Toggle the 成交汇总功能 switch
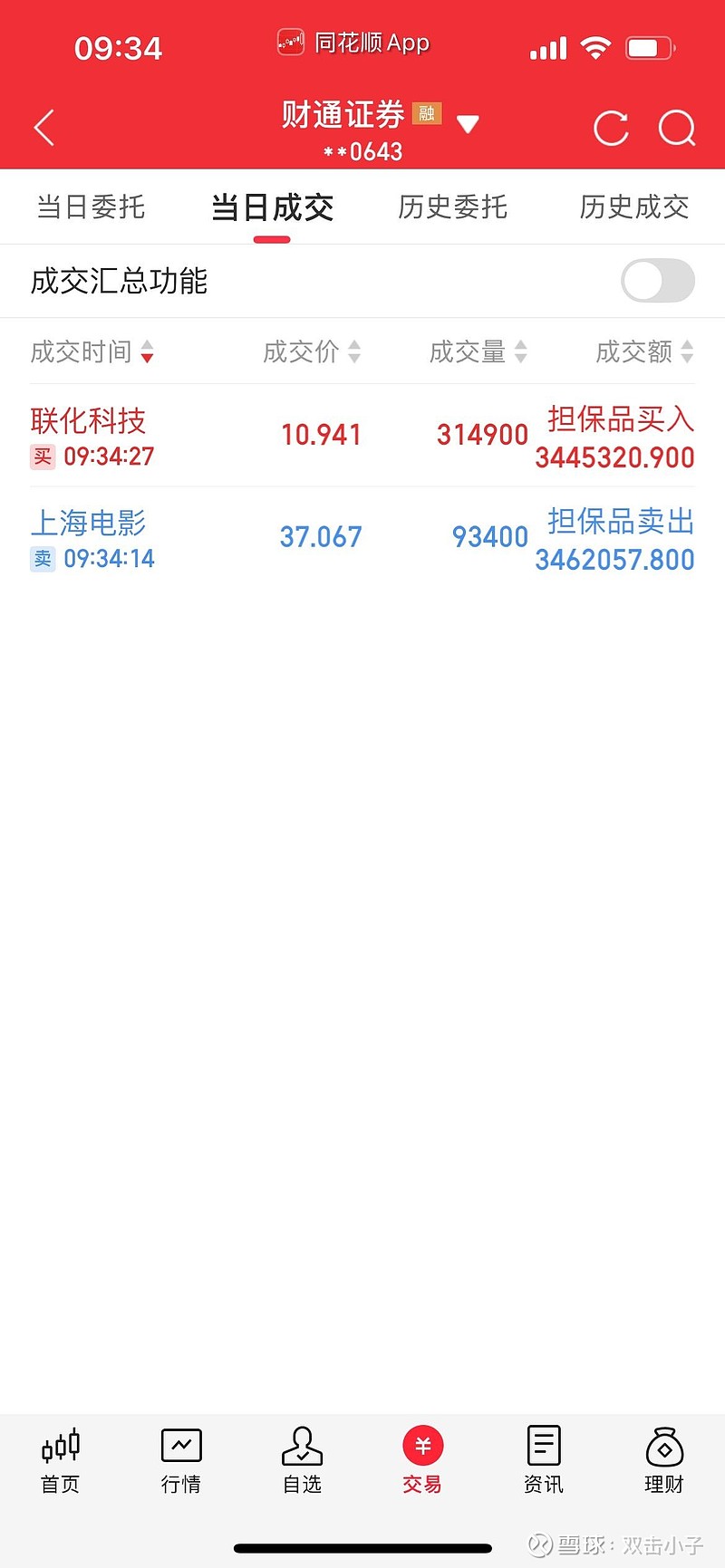Viewport: 725px width, 1568px height. tap(658, 281)
